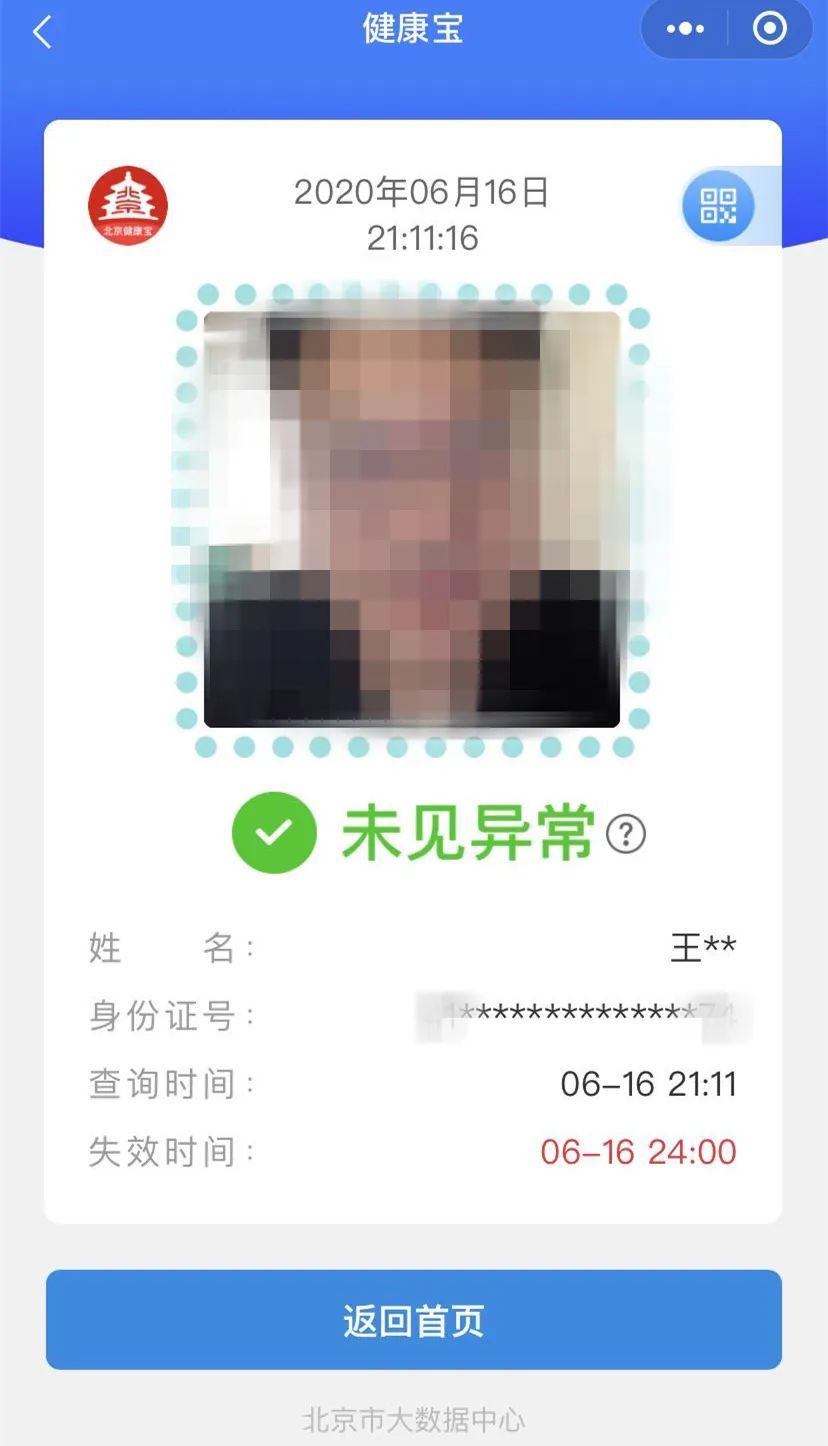
Task: Open the blue QR code button
Action: point(718,206)
